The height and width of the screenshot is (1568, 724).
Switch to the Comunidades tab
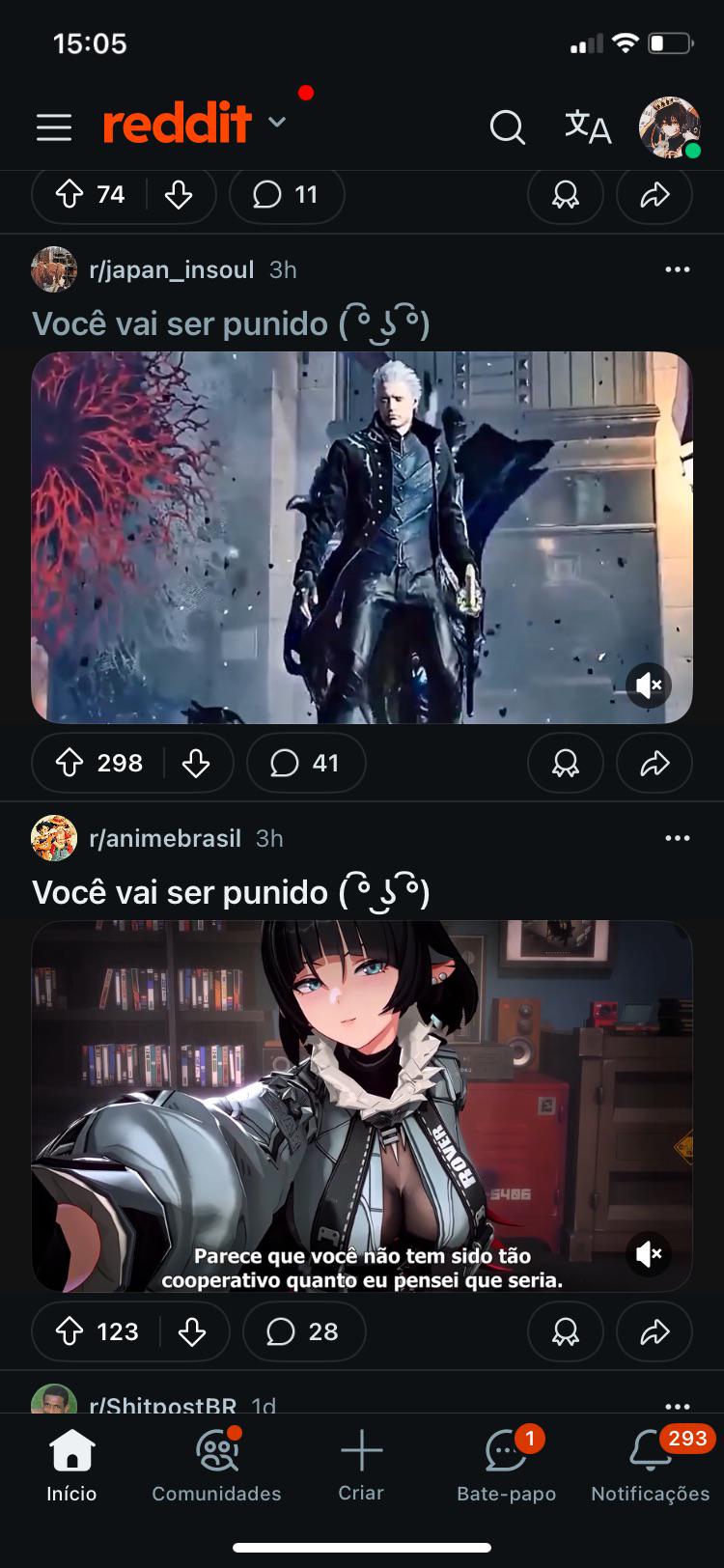(216, 1464)
